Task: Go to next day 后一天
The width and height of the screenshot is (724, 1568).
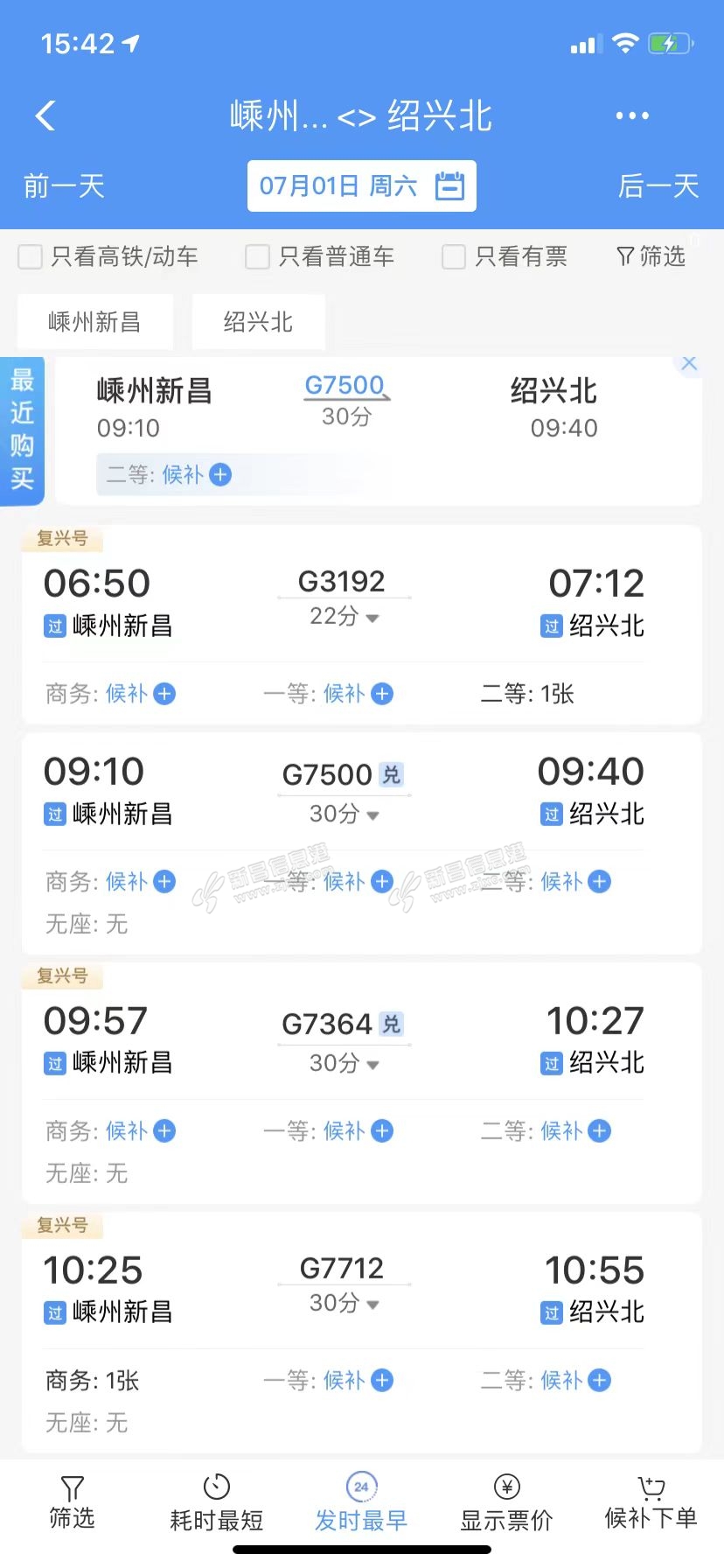Action: 658,185
